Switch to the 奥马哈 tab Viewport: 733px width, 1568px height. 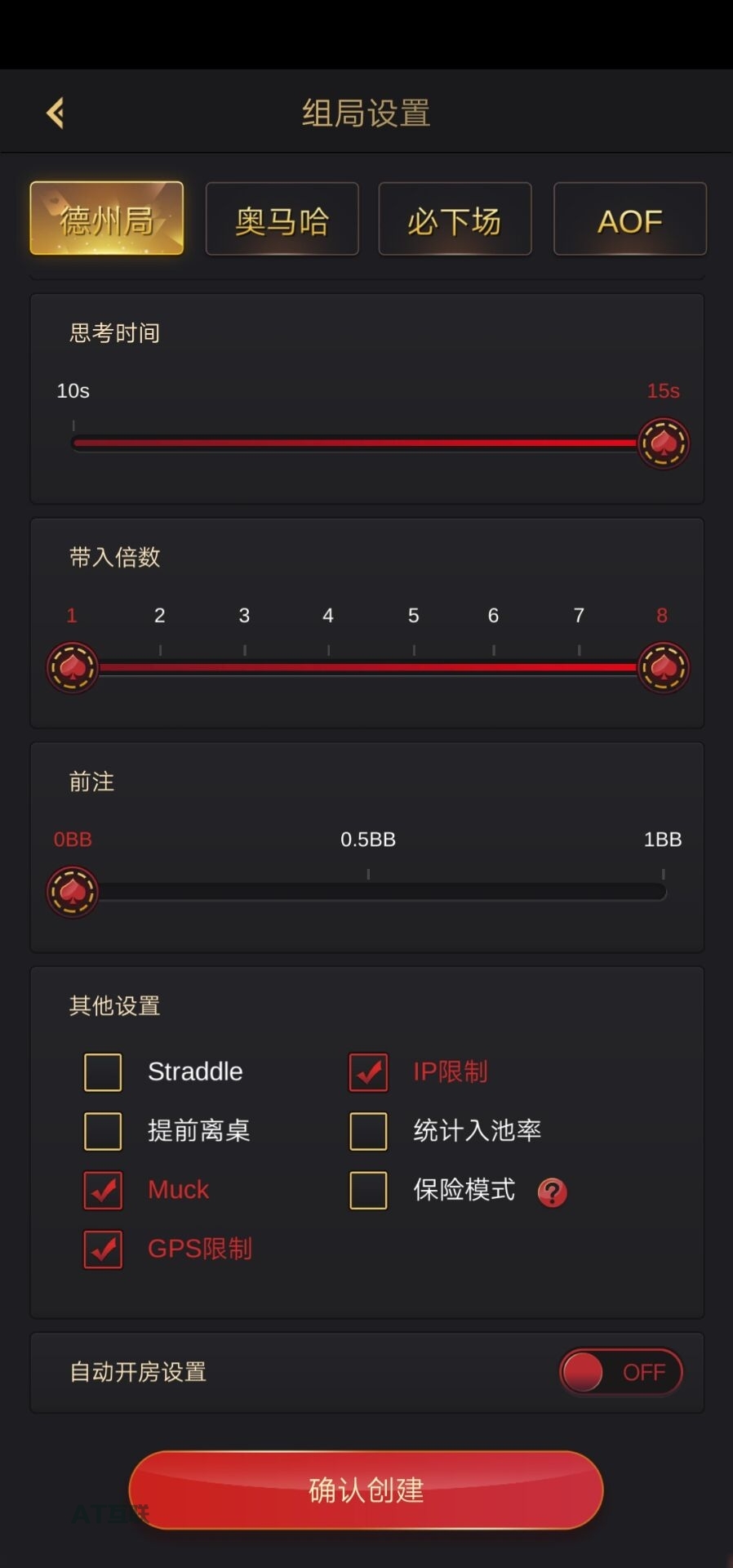(x=282, y=220)
